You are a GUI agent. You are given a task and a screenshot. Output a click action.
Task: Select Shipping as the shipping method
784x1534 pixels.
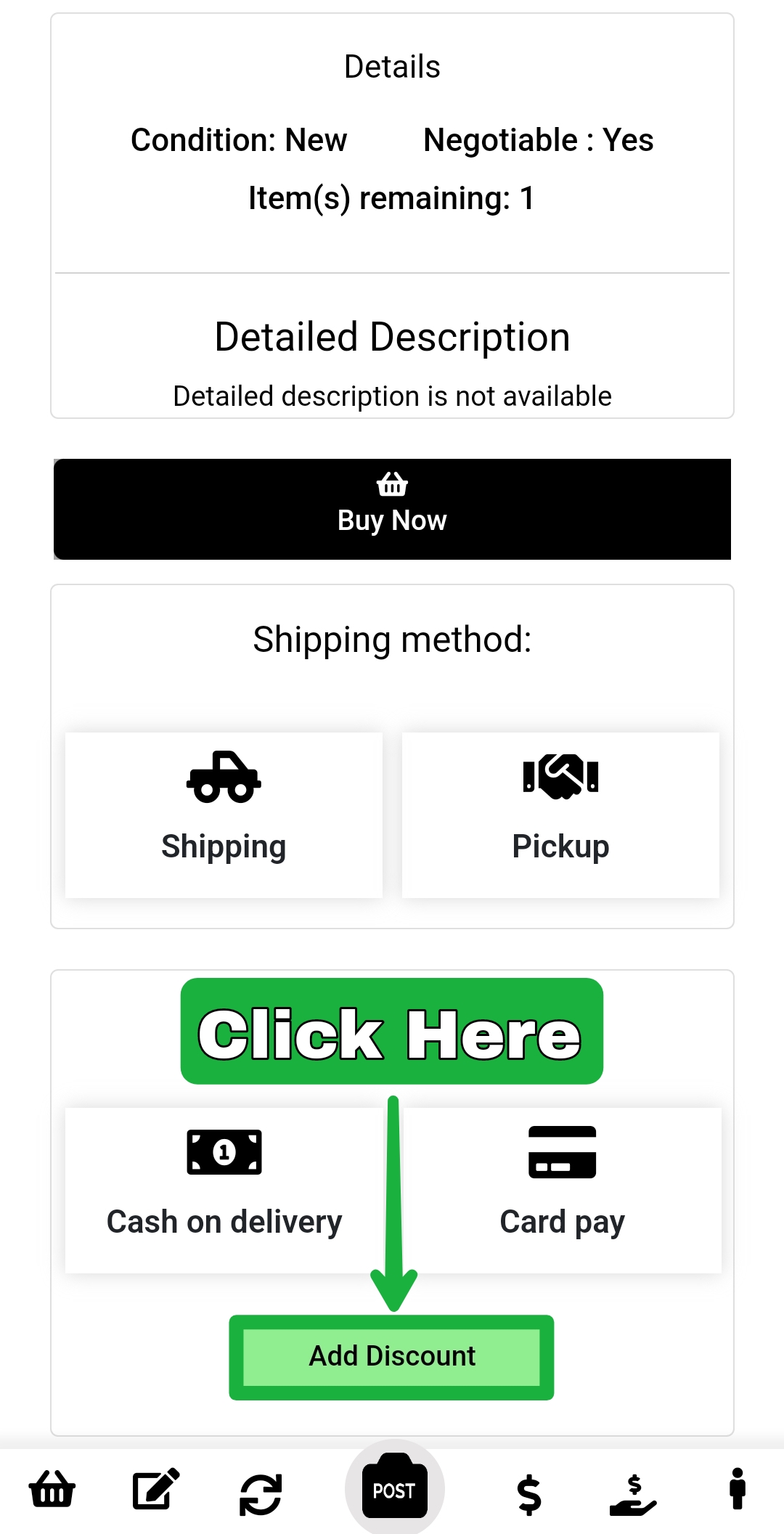tap(224, 815)
